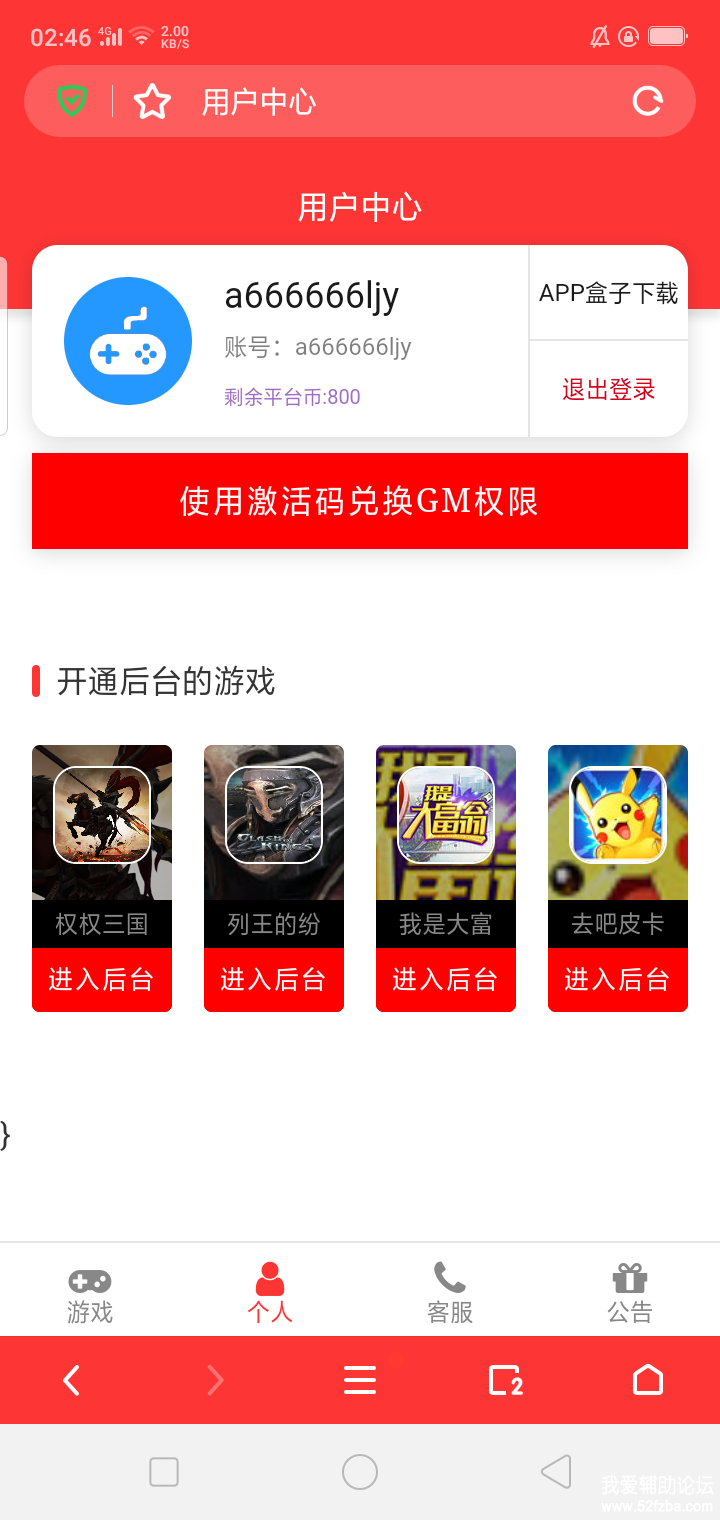The height and width of the screenshot is (1520, 720).
Task: Open the green security shield info
Action: [72, 101]
